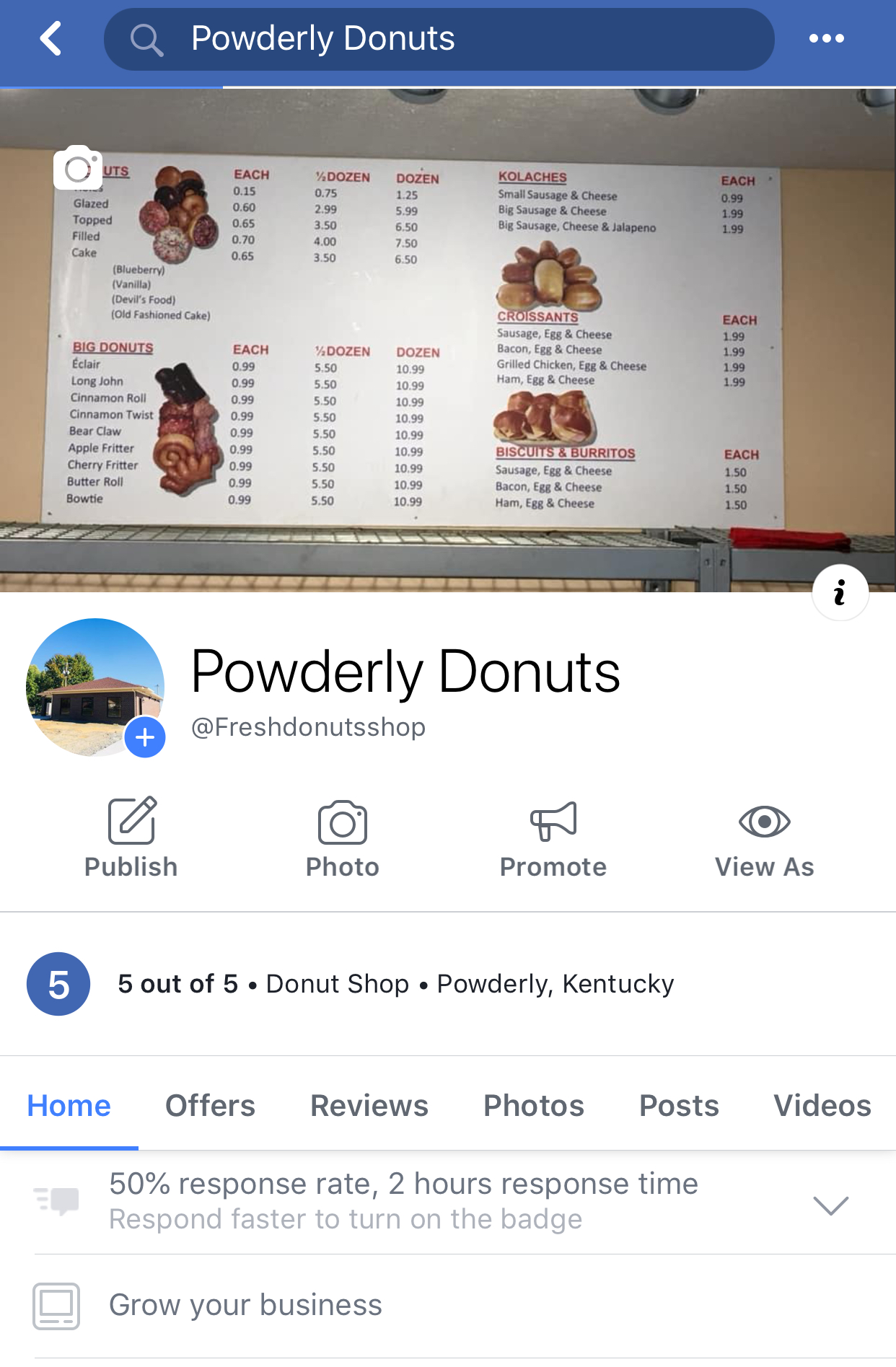Switch to the Reviews tab
896x1367 pixels.
click(x=369, y=1106)
